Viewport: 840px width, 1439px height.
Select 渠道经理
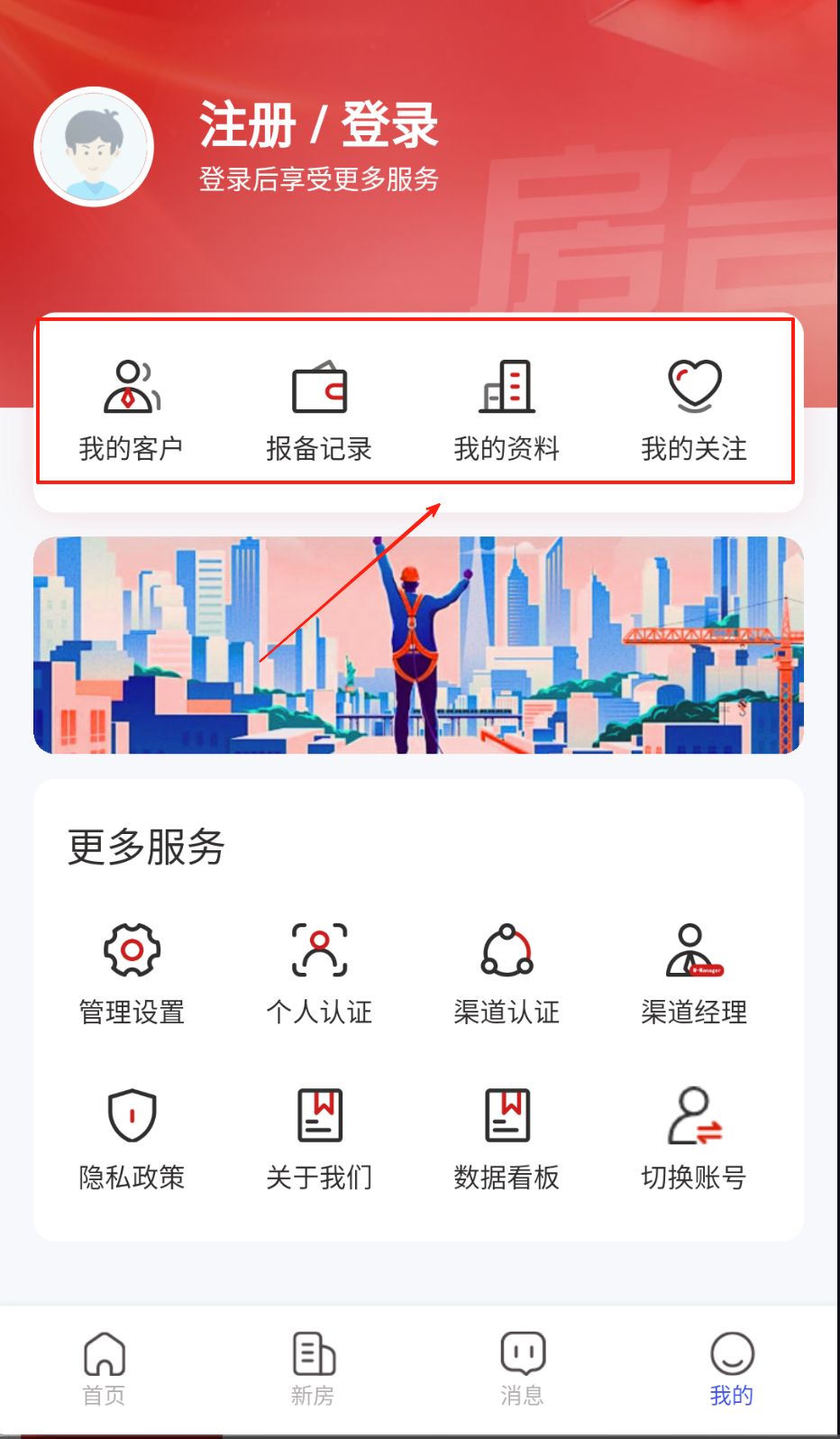point(694,973)
